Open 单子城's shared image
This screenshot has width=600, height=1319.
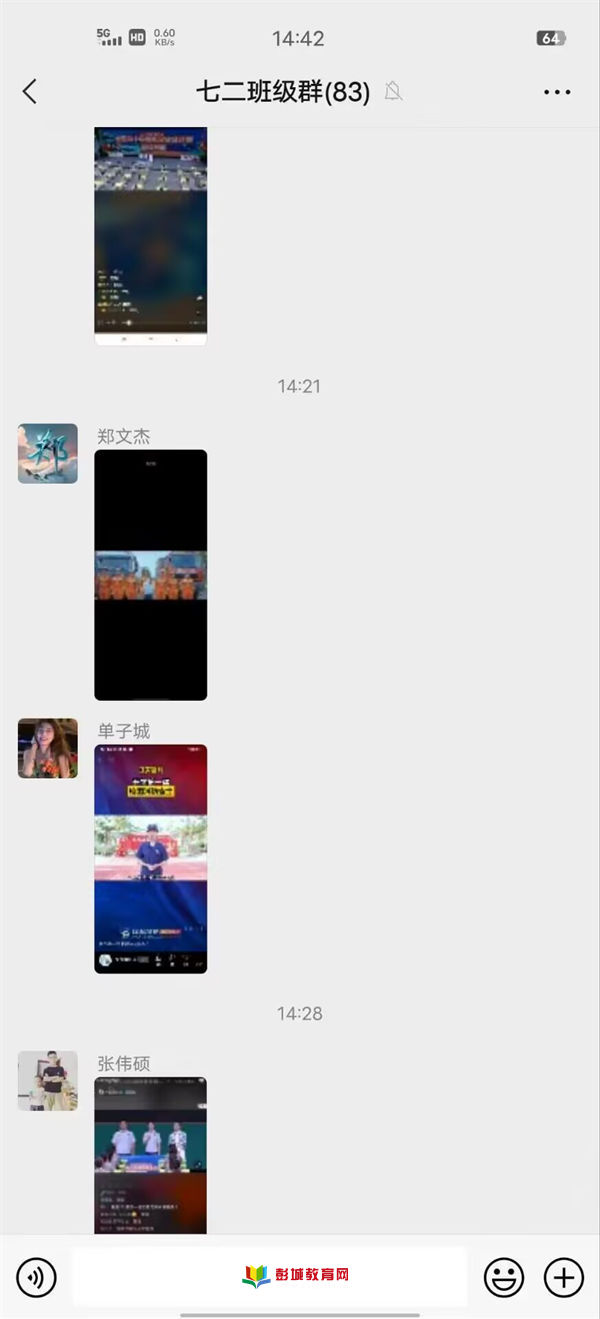(151, 858)
